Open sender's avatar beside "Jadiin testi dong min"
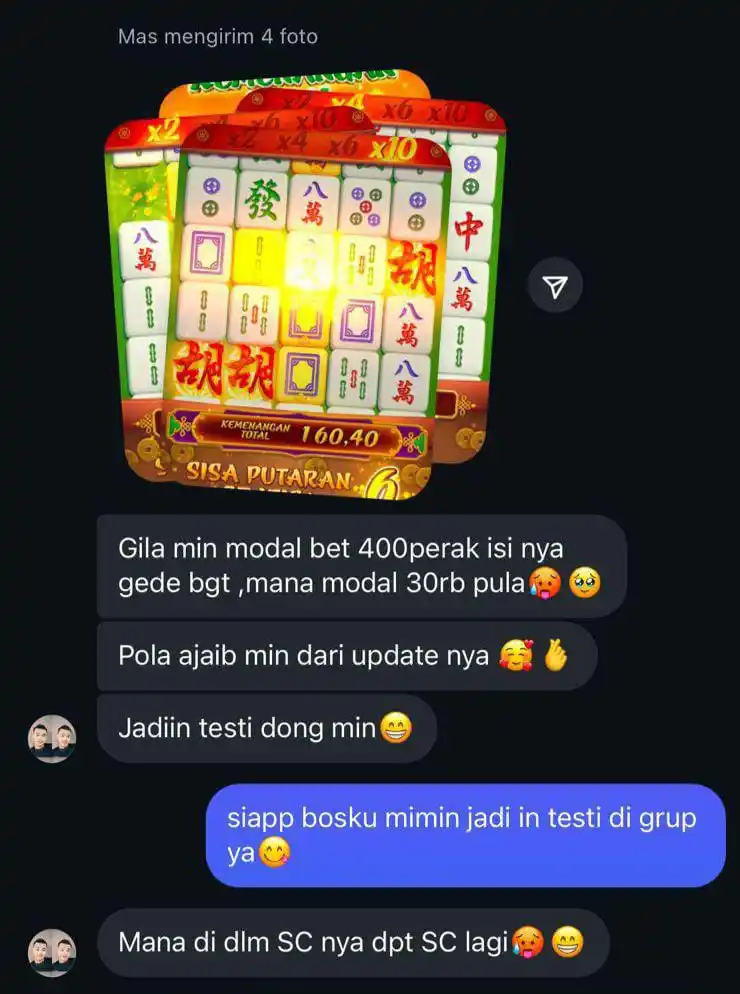 (52, 738)
